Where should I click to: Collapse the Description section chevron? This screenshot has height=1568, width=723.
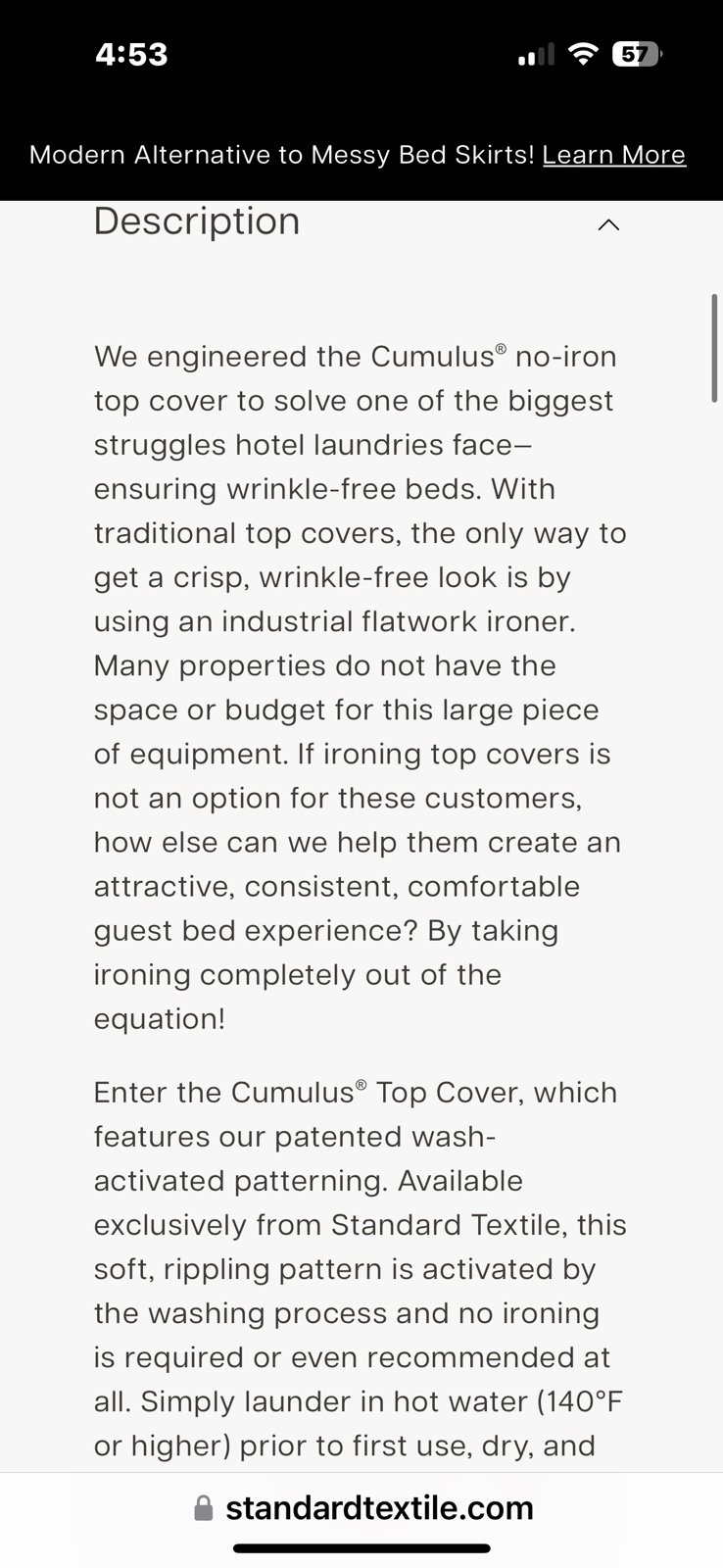click(x=608, y=224)
